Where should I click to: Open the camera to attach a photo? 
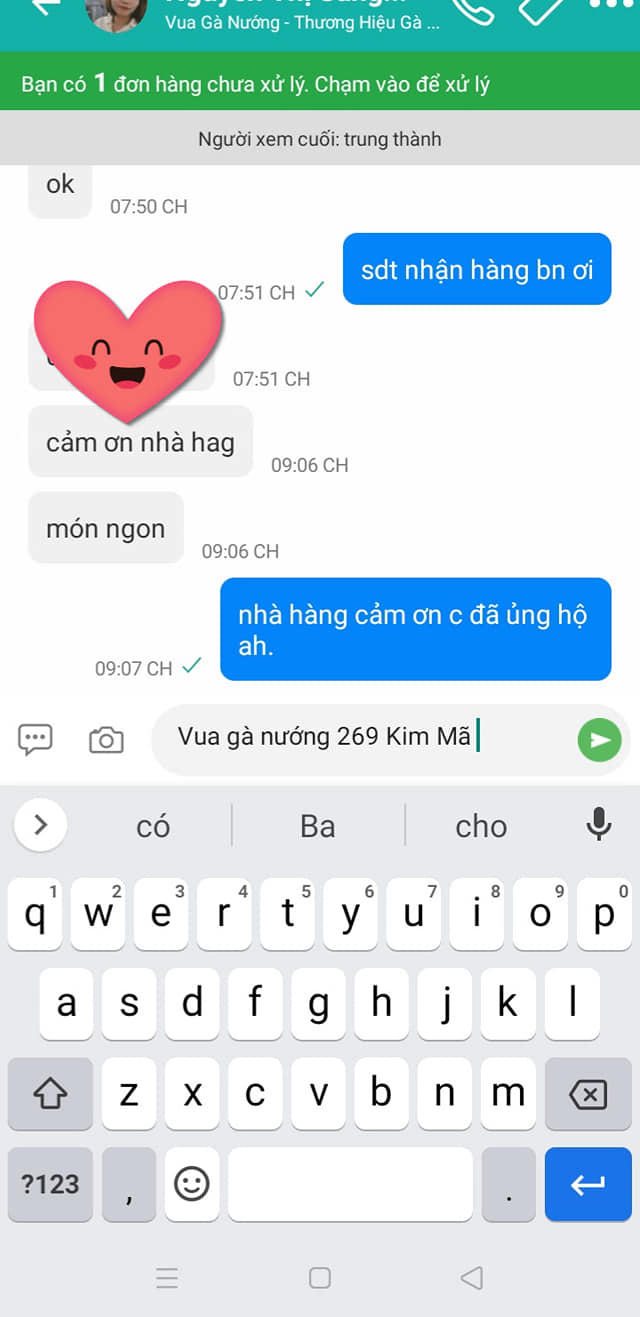pos(106,740)
